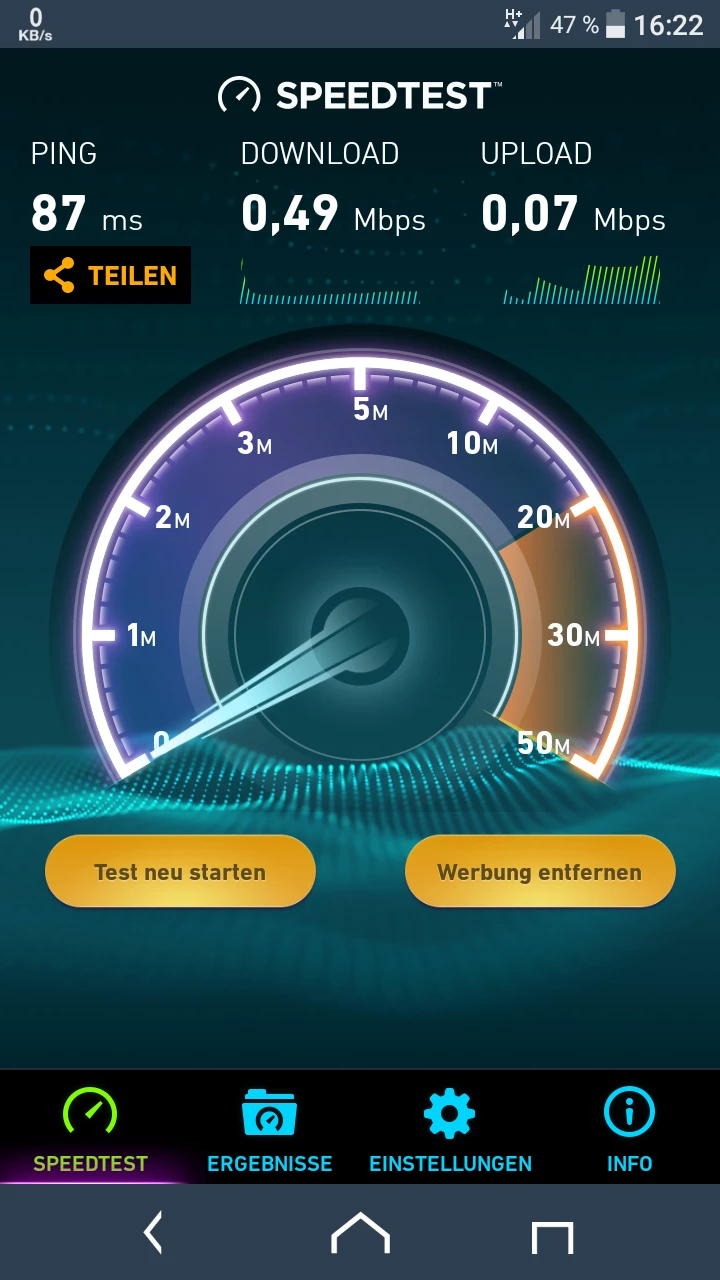The width and height of the screenshot is (720, 1280).
Task: Share the result with TEILEN
Action: point(110,275)
